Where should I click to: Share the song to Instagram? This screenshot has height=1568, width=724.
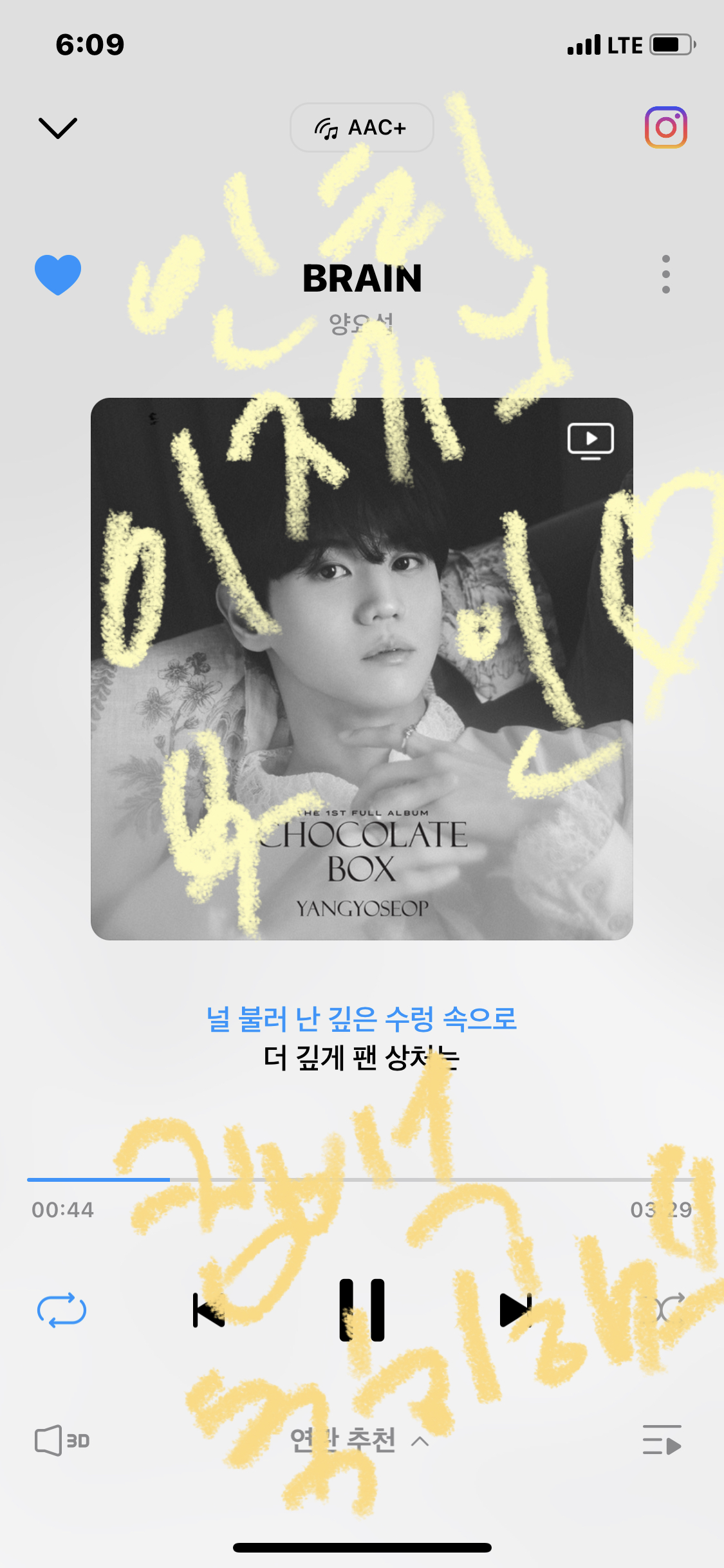pyautogui.click(x=667, y=127)
